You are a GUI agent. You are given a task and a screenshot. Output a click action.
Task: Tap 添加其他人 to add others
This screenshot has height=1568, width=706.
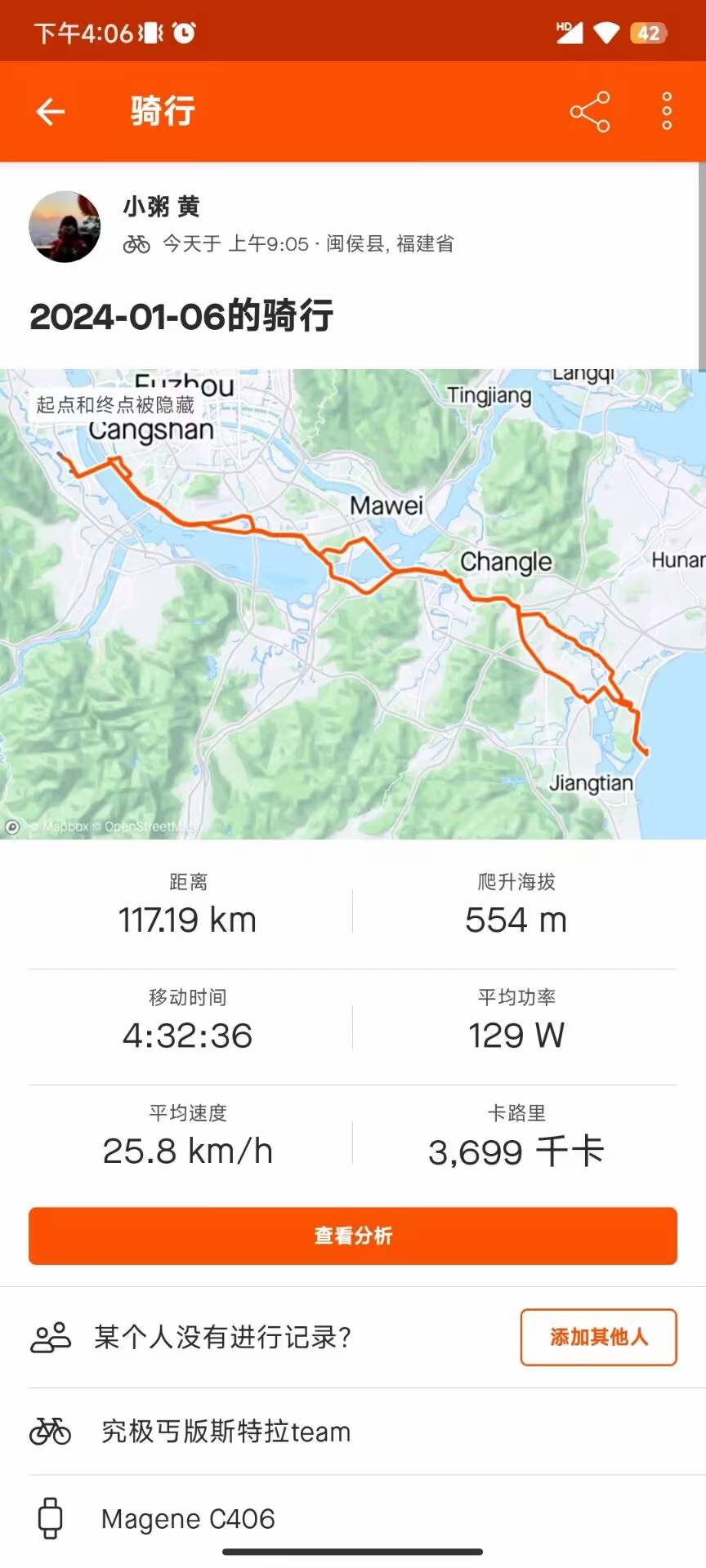tap(599, 1337)
